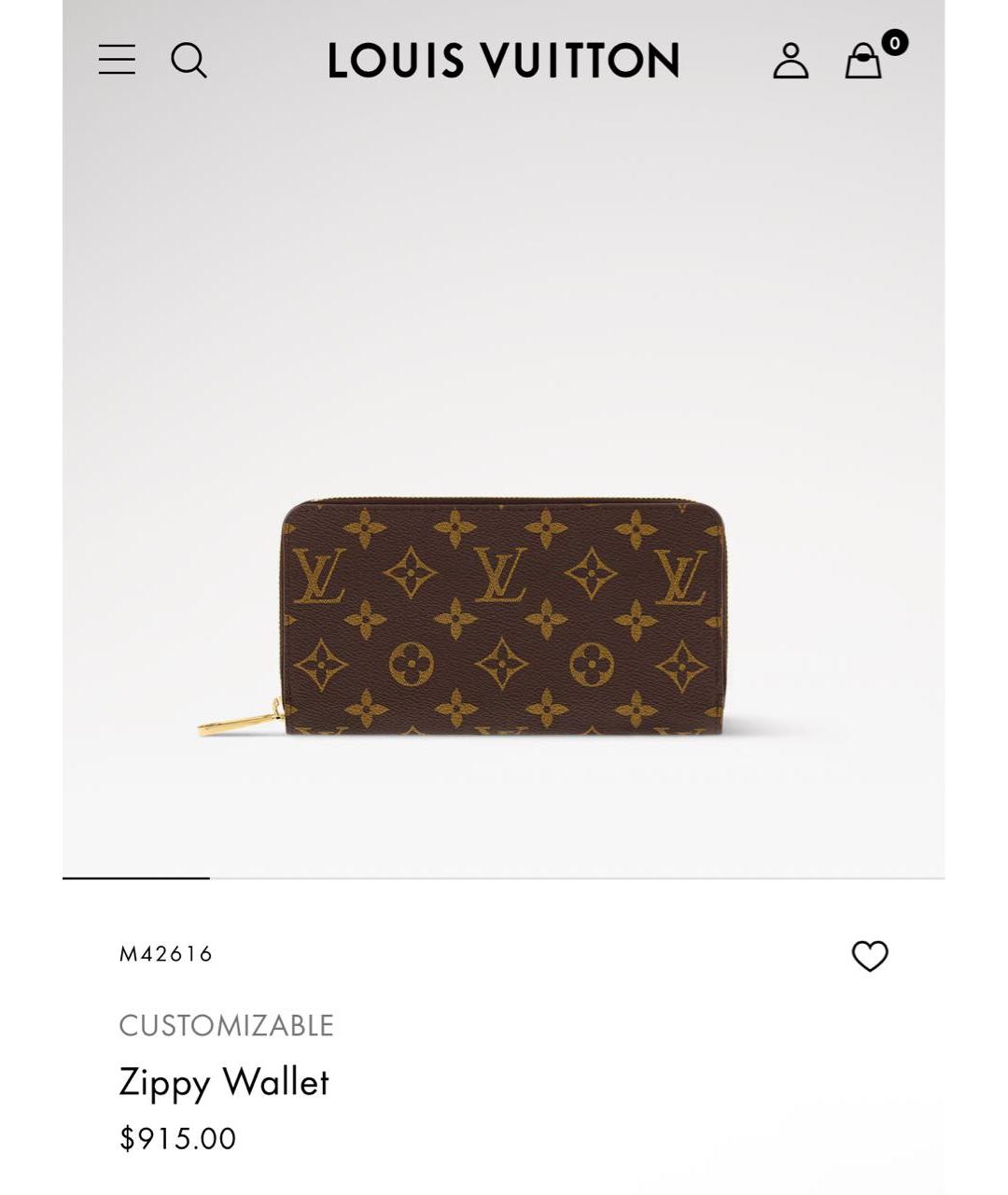Open the hamburger navigation menu
The image size is (1008, 1195).
[x=117, y=60]
